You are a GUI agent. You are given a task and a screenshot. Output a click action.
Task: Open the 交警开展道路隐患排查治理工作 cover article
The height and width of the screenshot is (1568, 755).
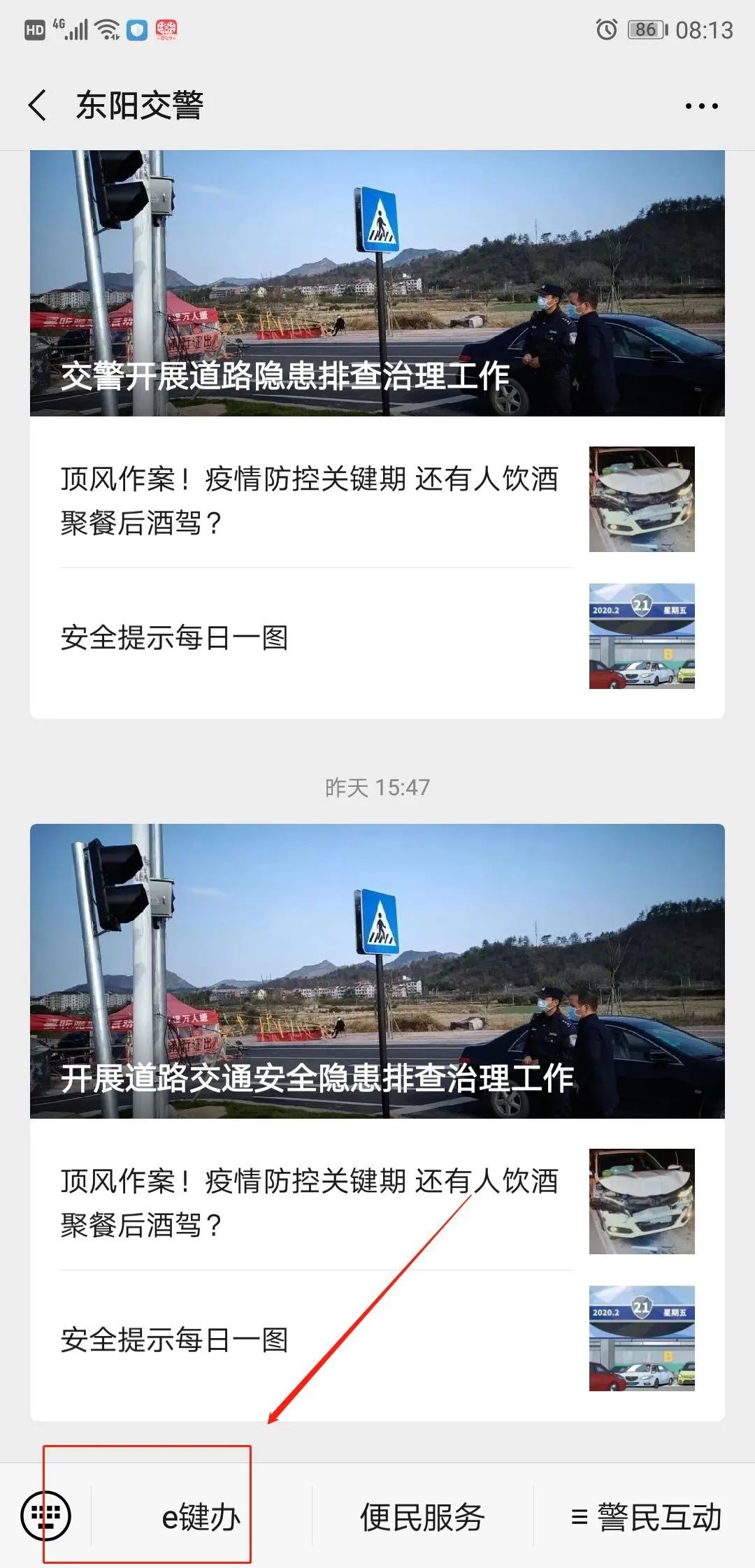[377, 280]
